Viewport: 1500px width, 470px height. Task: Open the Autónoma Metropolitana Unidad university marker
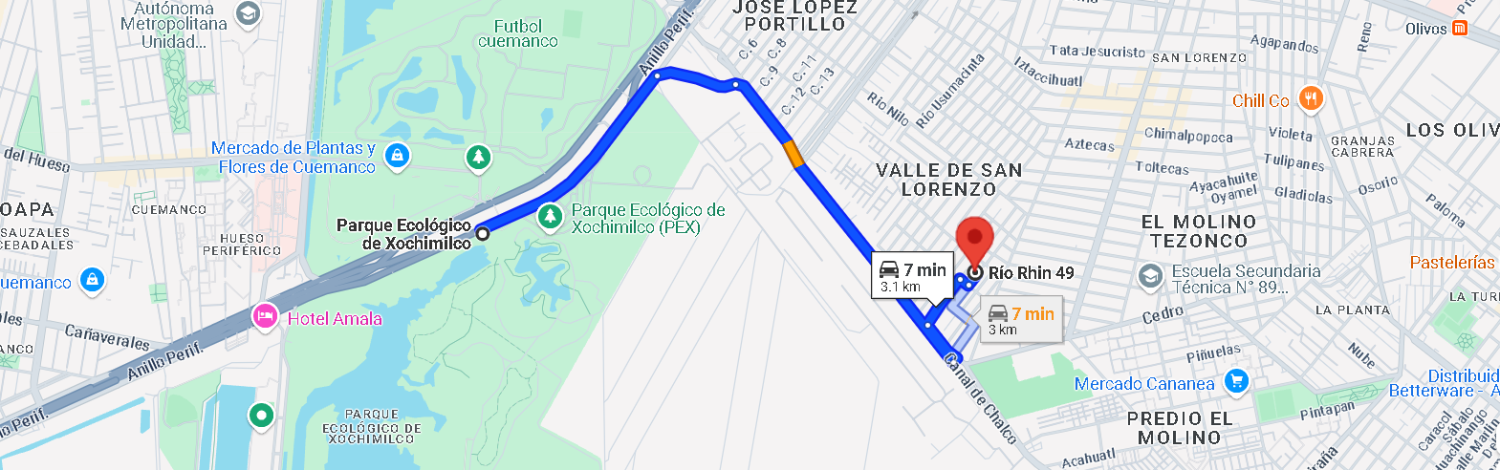248,14
